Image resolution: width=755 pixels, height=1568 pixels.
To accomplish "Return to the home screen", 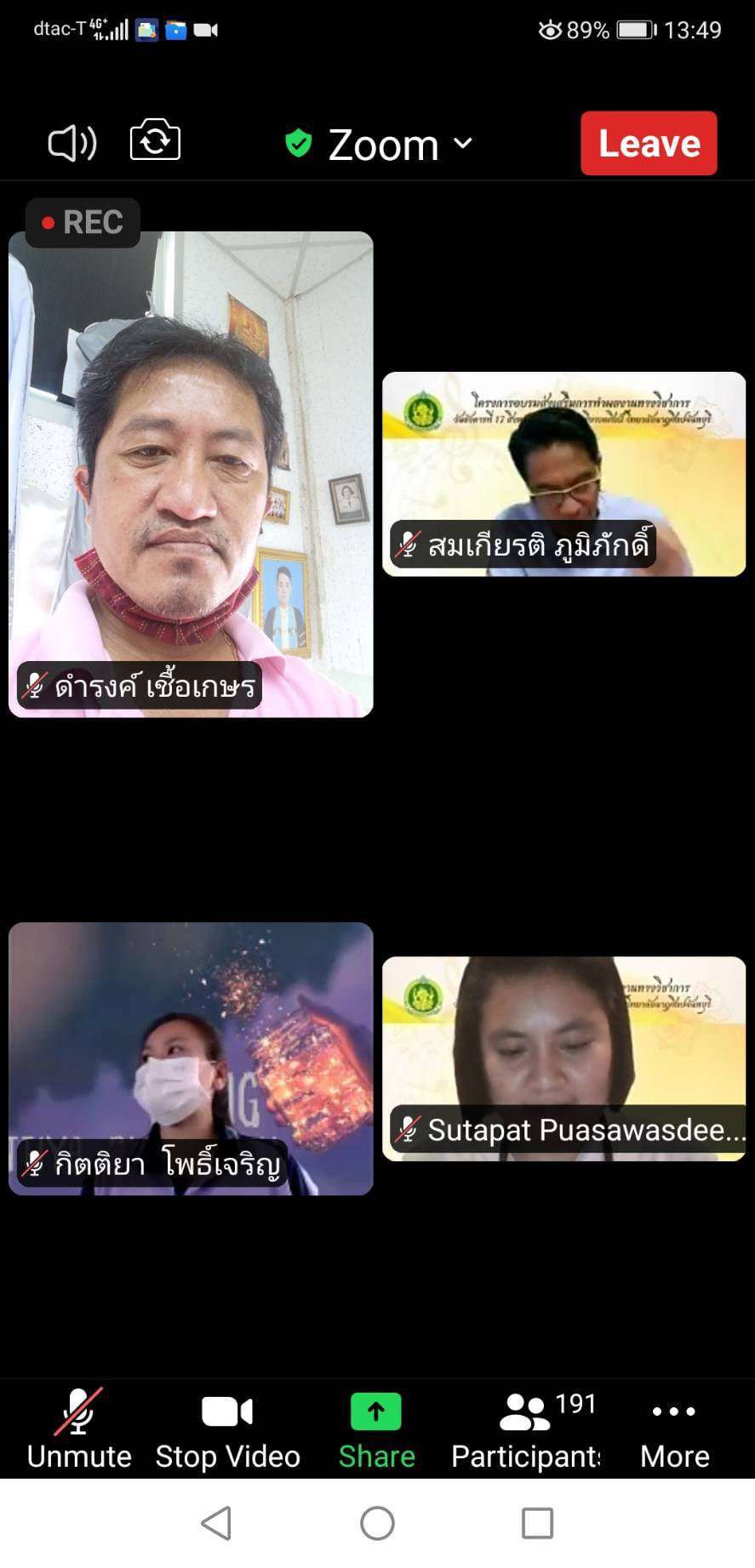I will tap(377, 1523).
